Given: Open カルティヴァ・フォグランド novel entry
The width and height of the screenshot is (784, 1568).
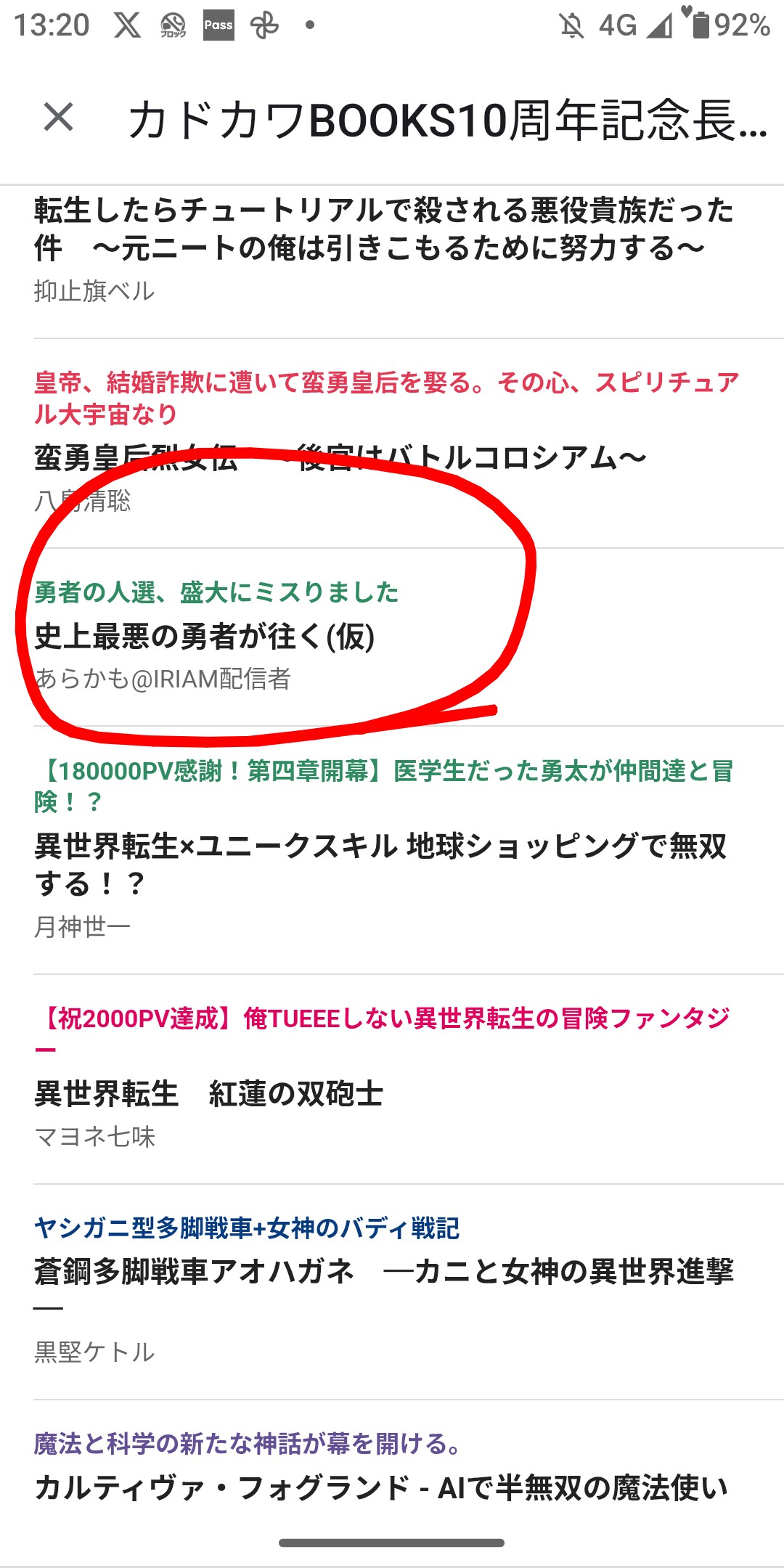Looking at the screenshot, I should [380, 1487].
